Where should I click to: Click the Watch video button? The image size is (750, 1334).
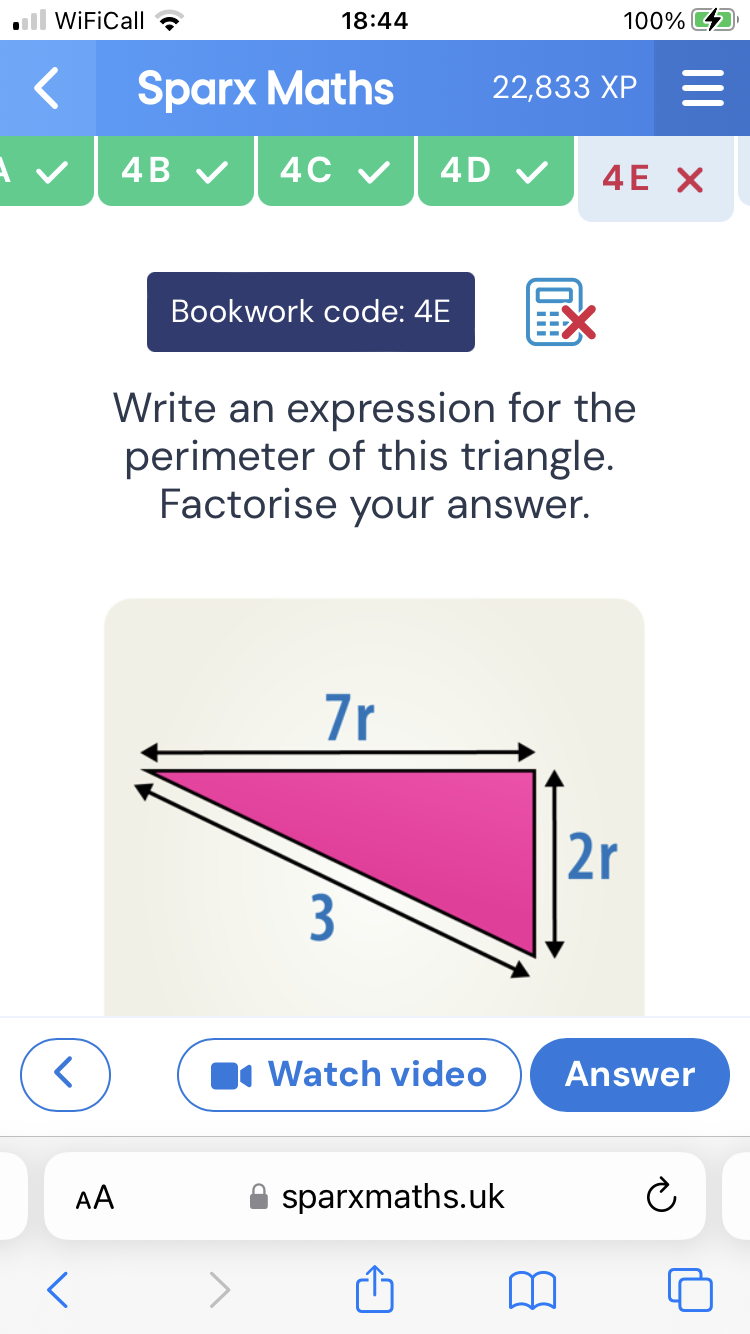click(x=348, y=1074)
